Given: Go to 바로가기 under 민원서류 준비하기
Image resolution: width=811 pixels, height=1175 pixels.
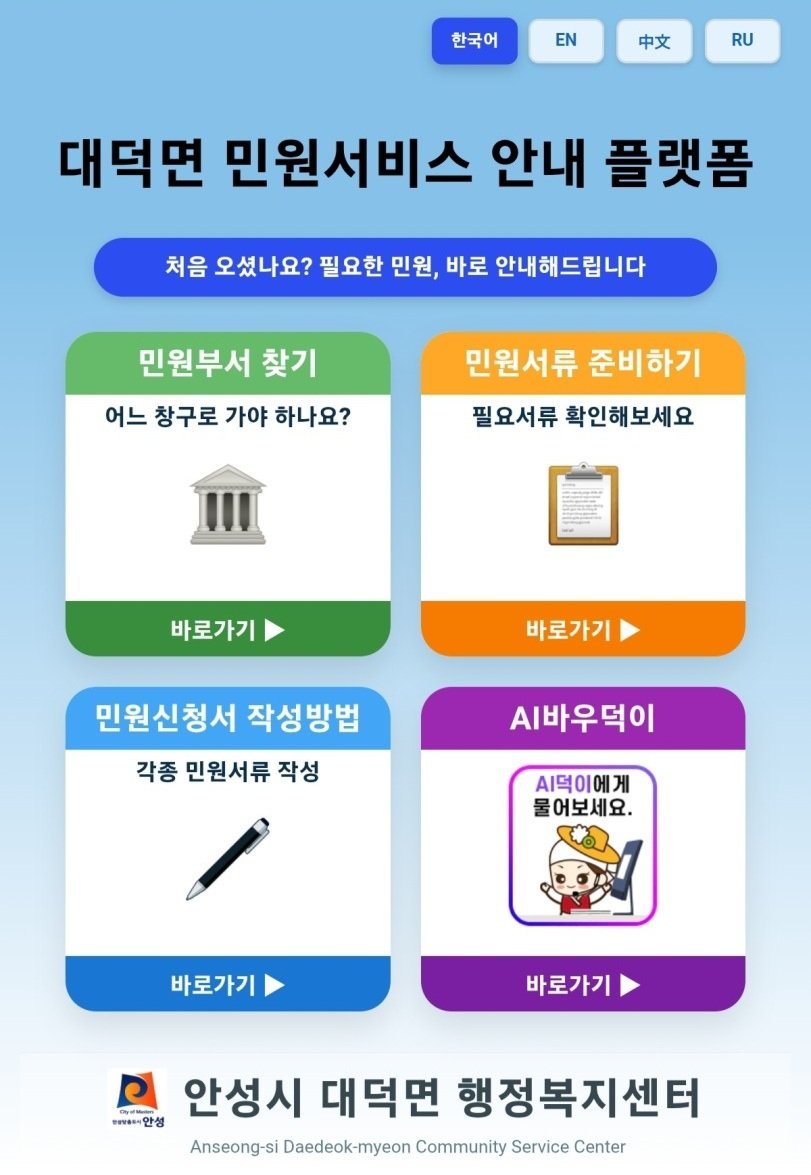Looking at the screenshot, I should click(x=583, y=629).
